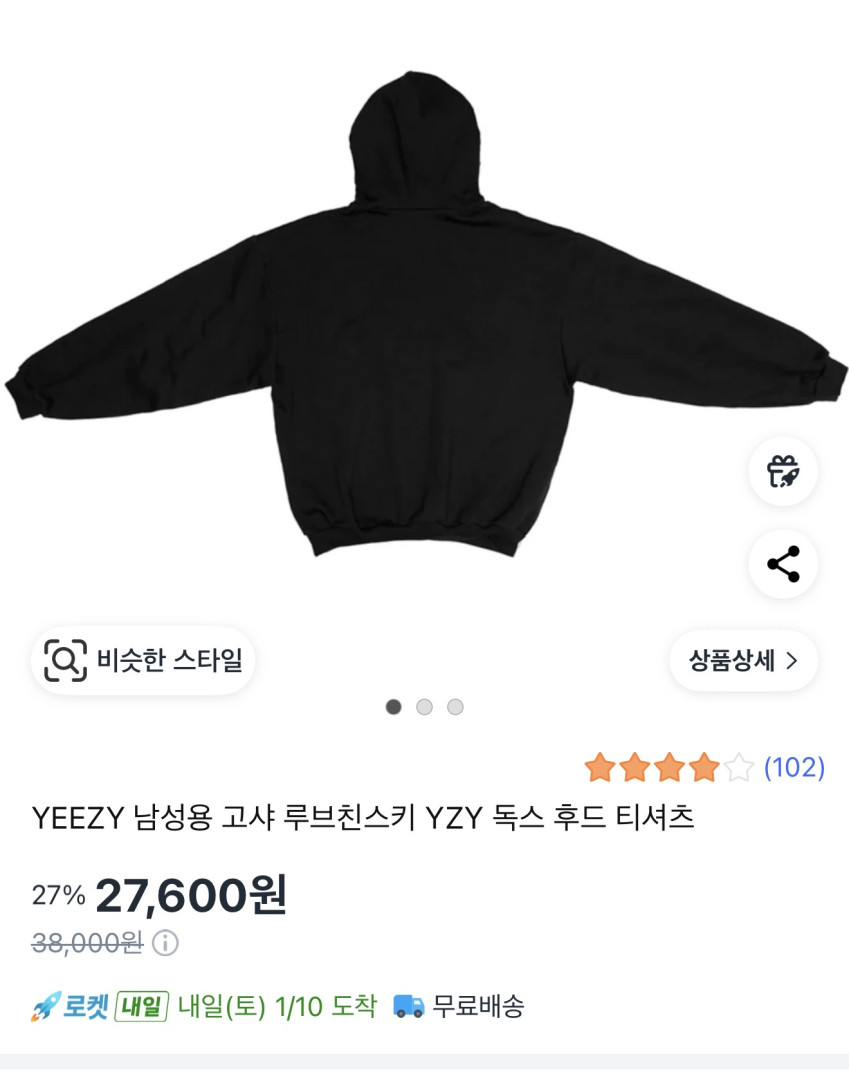Open the 102 customer reviews
This screenshot has height=1072, width=849.
793,767
